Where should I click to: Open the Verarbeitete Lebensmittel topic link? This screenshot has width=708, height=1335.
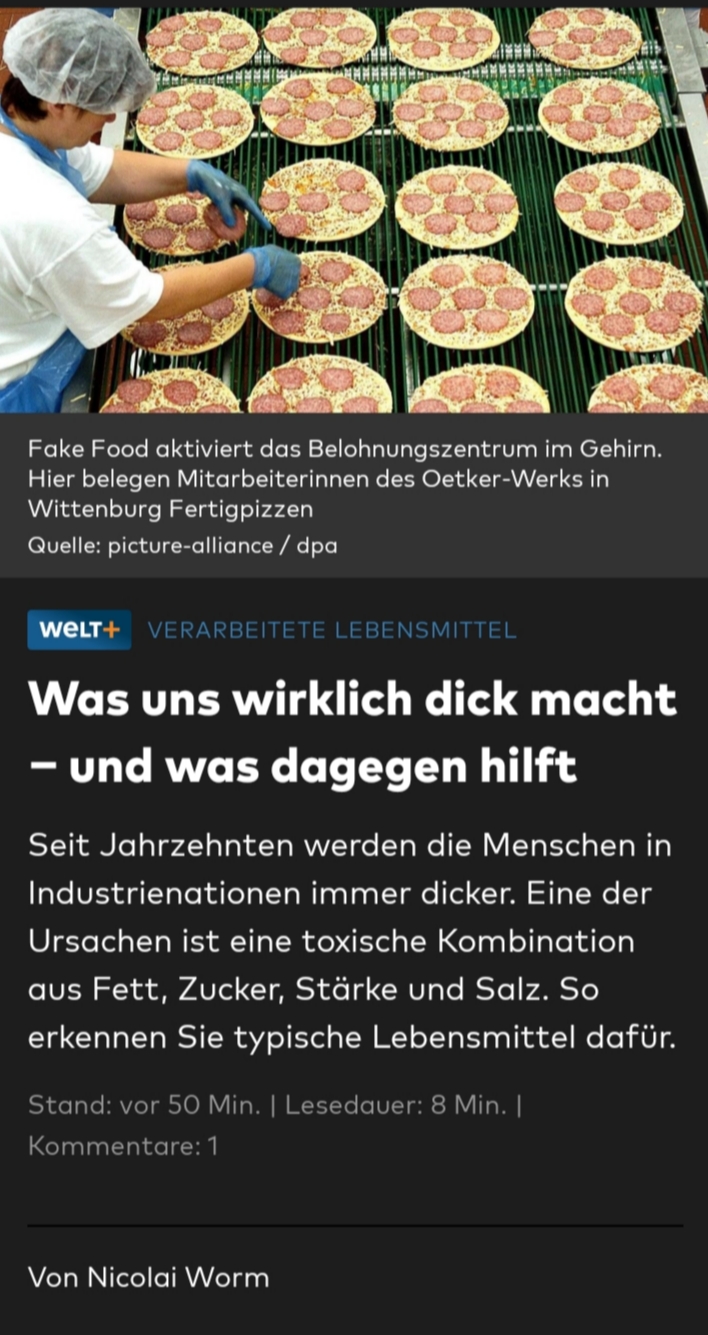(x=331, y=630)
